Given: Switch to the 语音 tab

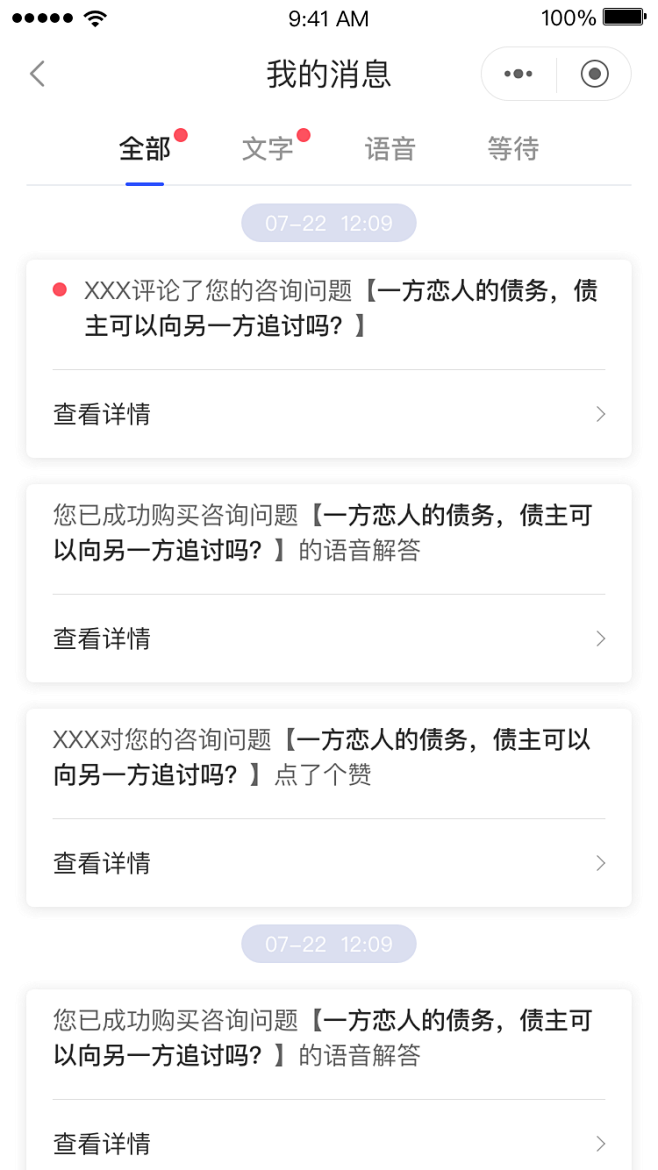Looking at the screenshot, I should tap(389, 148).
